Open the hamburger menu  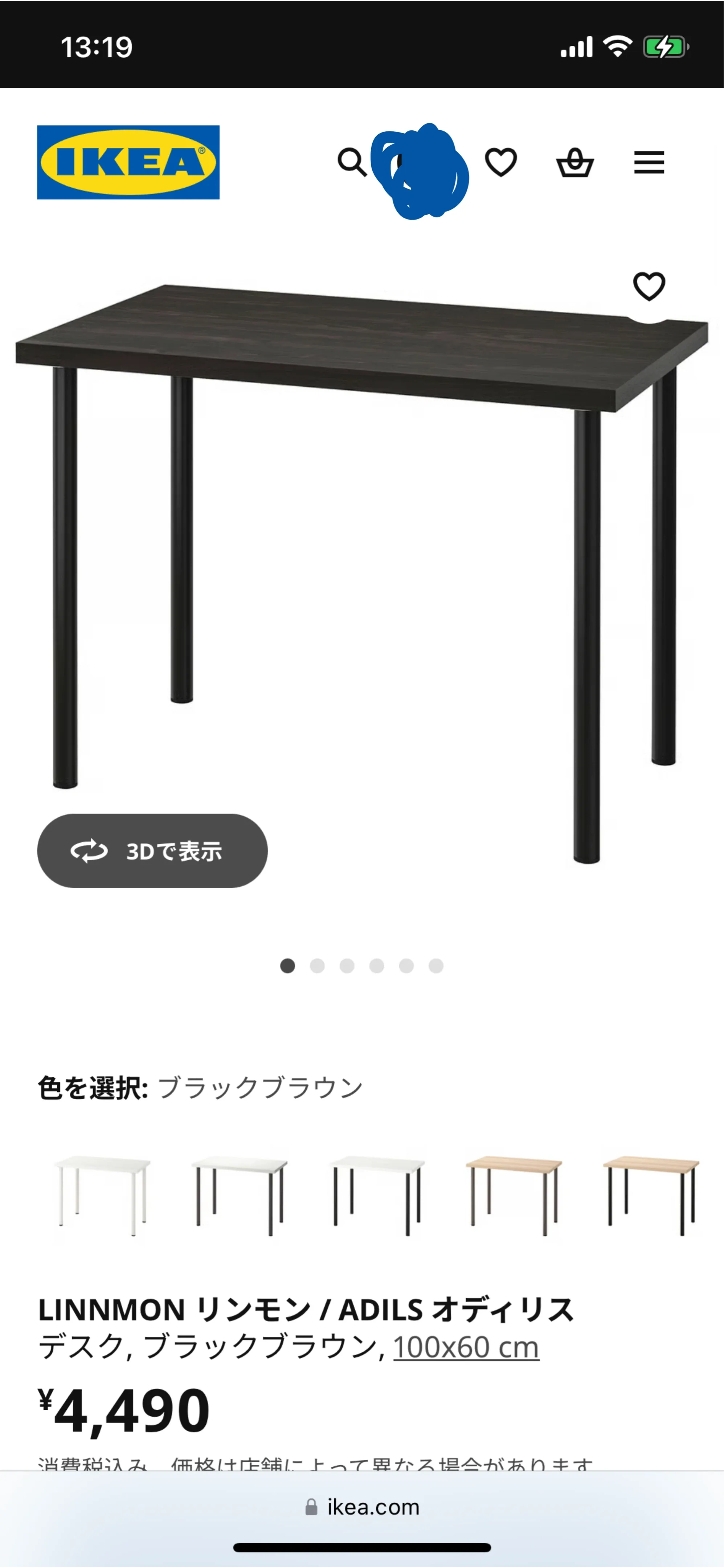pyautogui.click(x=649, y=163)
